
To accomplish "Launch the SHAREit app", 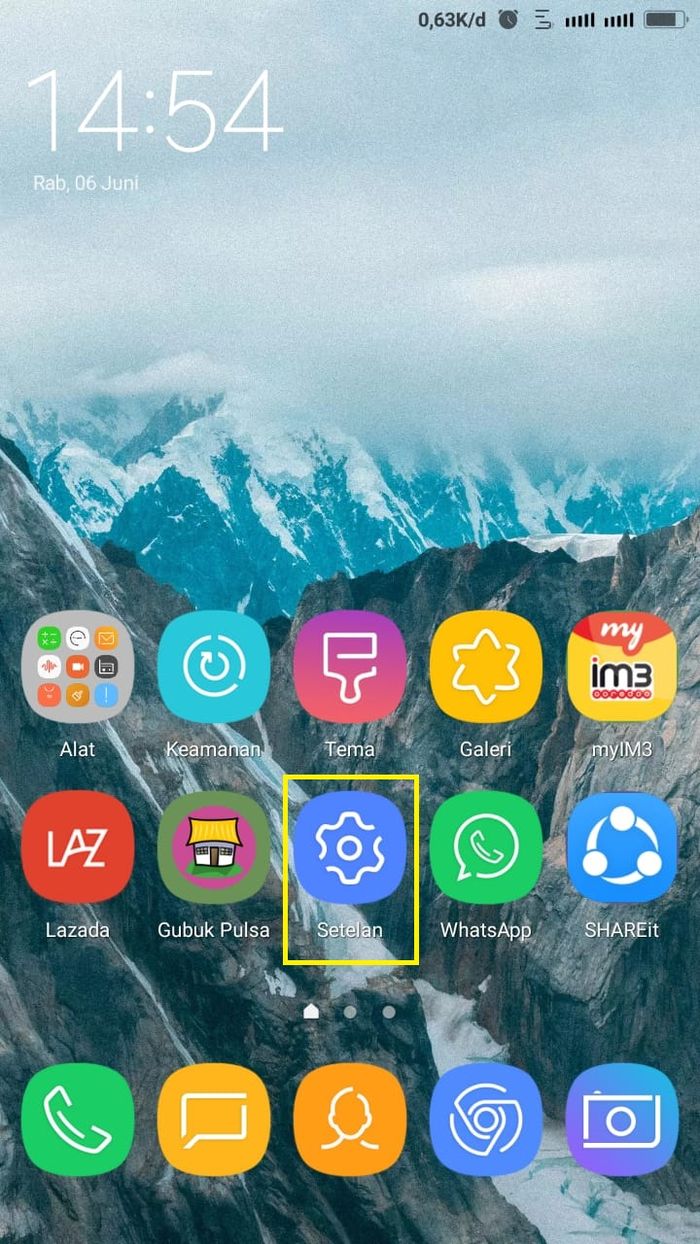I will click(622, 848).
